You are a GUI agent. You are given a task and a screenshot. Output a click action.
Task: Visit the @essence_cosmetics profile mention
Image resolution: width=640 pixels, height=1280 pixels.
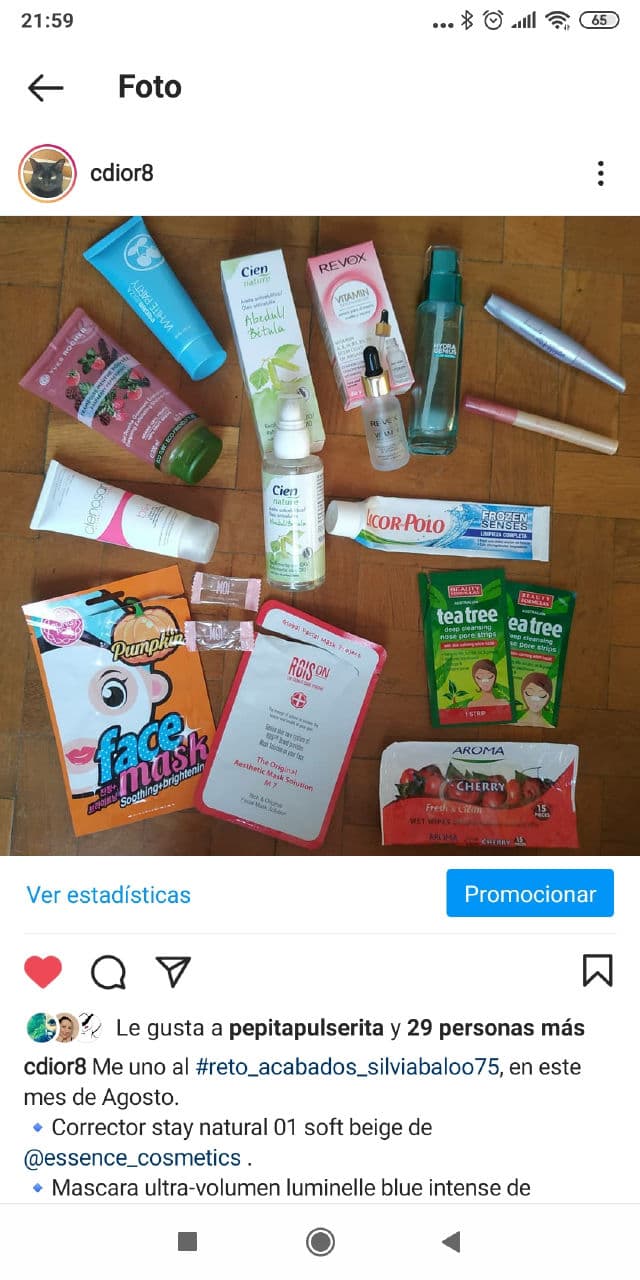[132, 1158]
